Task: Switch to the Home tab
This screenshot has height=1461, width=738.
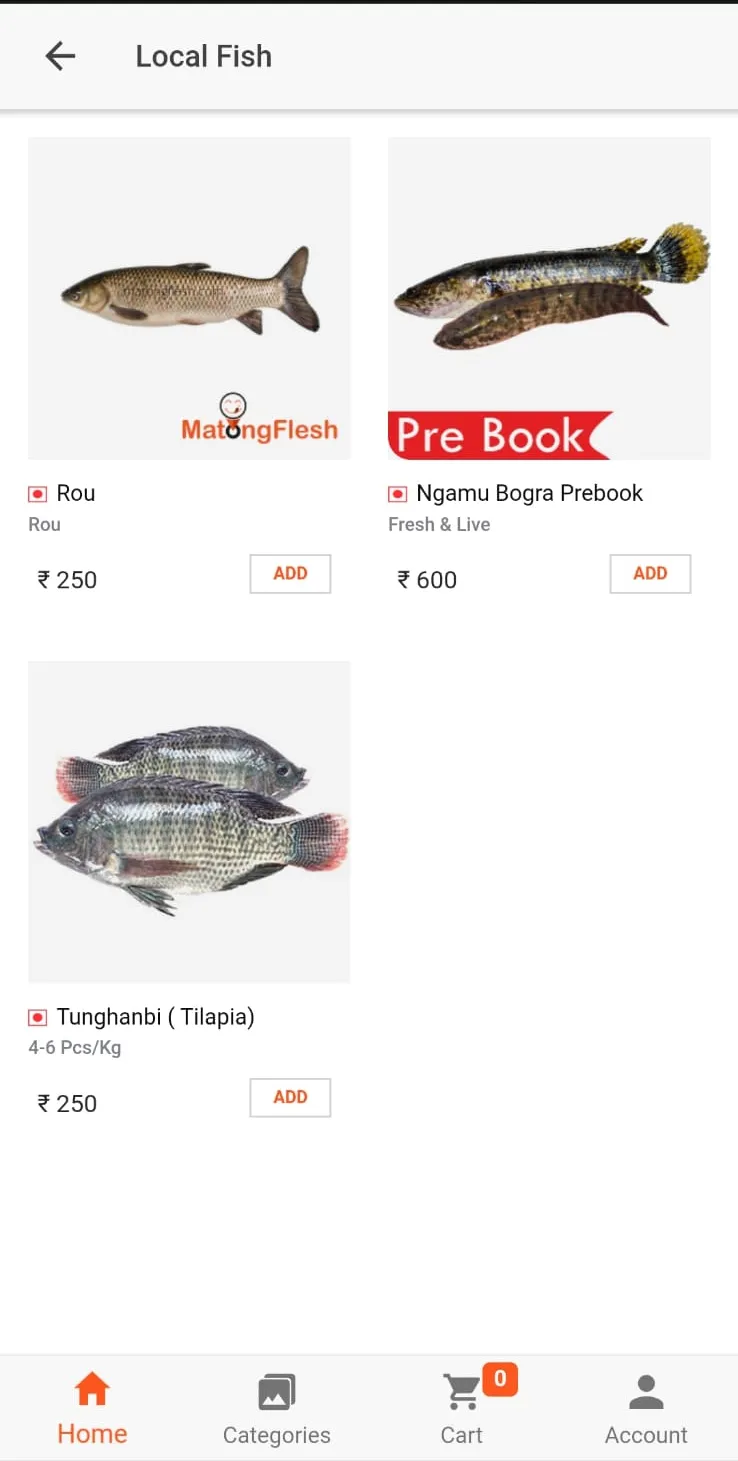Action: point(92,1409)
